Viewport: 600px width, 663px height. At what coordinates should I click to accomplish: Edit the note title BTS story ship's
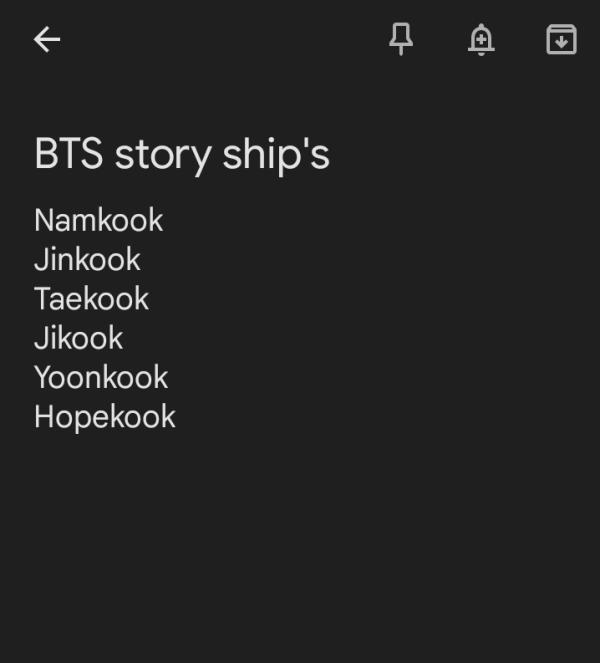(x=182, y=155)
